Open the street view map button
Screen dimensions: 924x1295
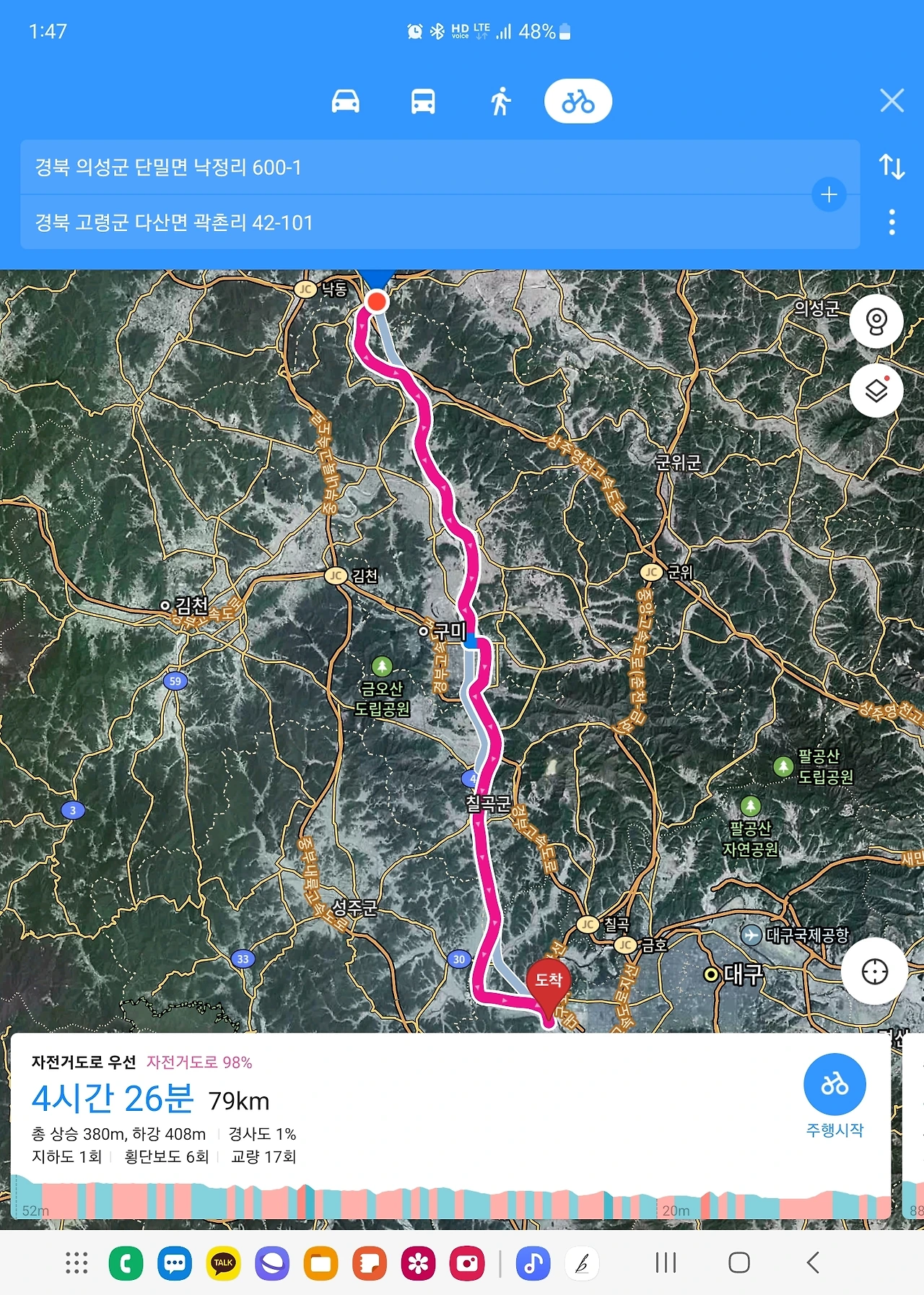(876, 321)
